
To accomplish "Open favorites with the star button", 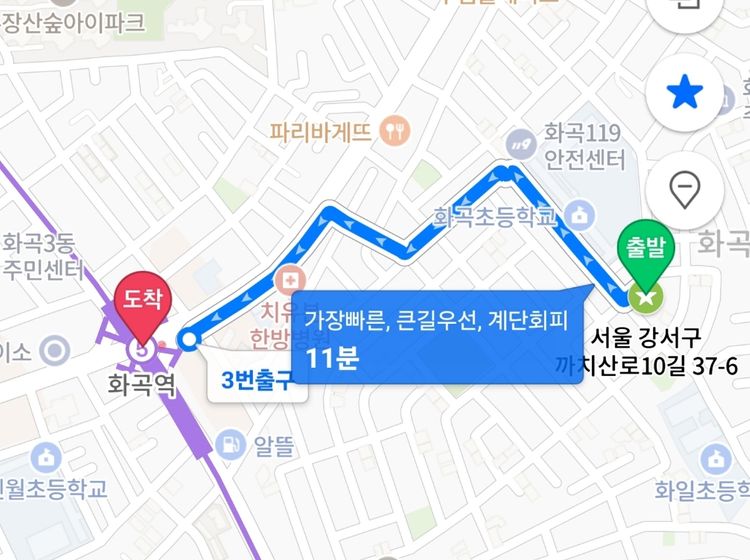I will click(x=685, y=95).
